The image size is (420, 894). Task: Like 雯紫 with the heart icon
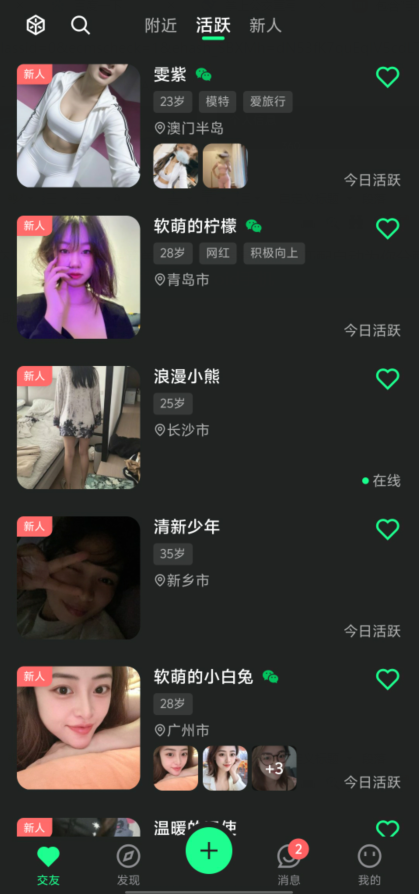click(x=388, y=77)
